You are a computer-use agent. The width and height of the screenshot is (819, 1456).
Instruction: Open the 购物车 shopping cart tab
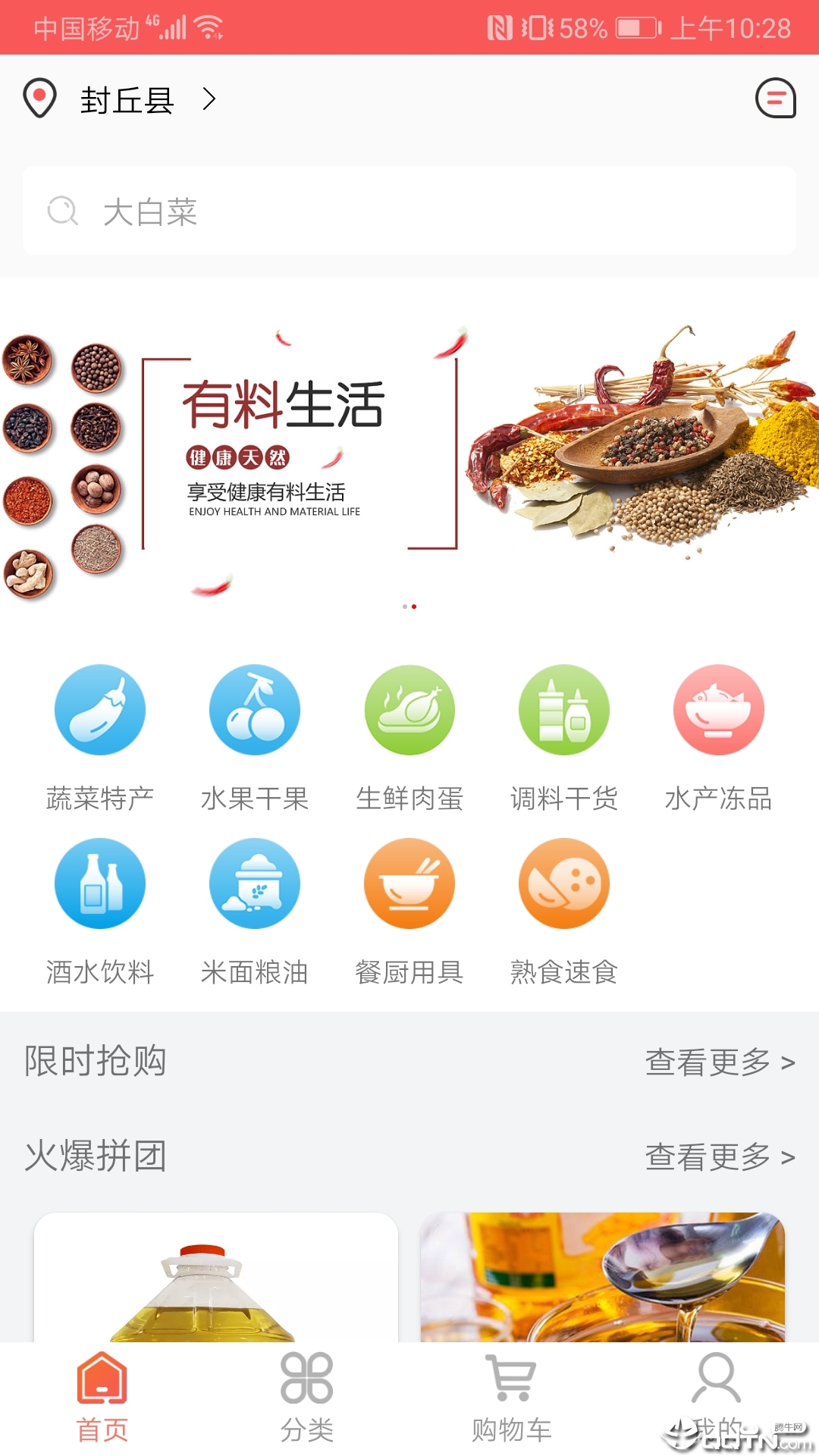tap(512, 1397)
